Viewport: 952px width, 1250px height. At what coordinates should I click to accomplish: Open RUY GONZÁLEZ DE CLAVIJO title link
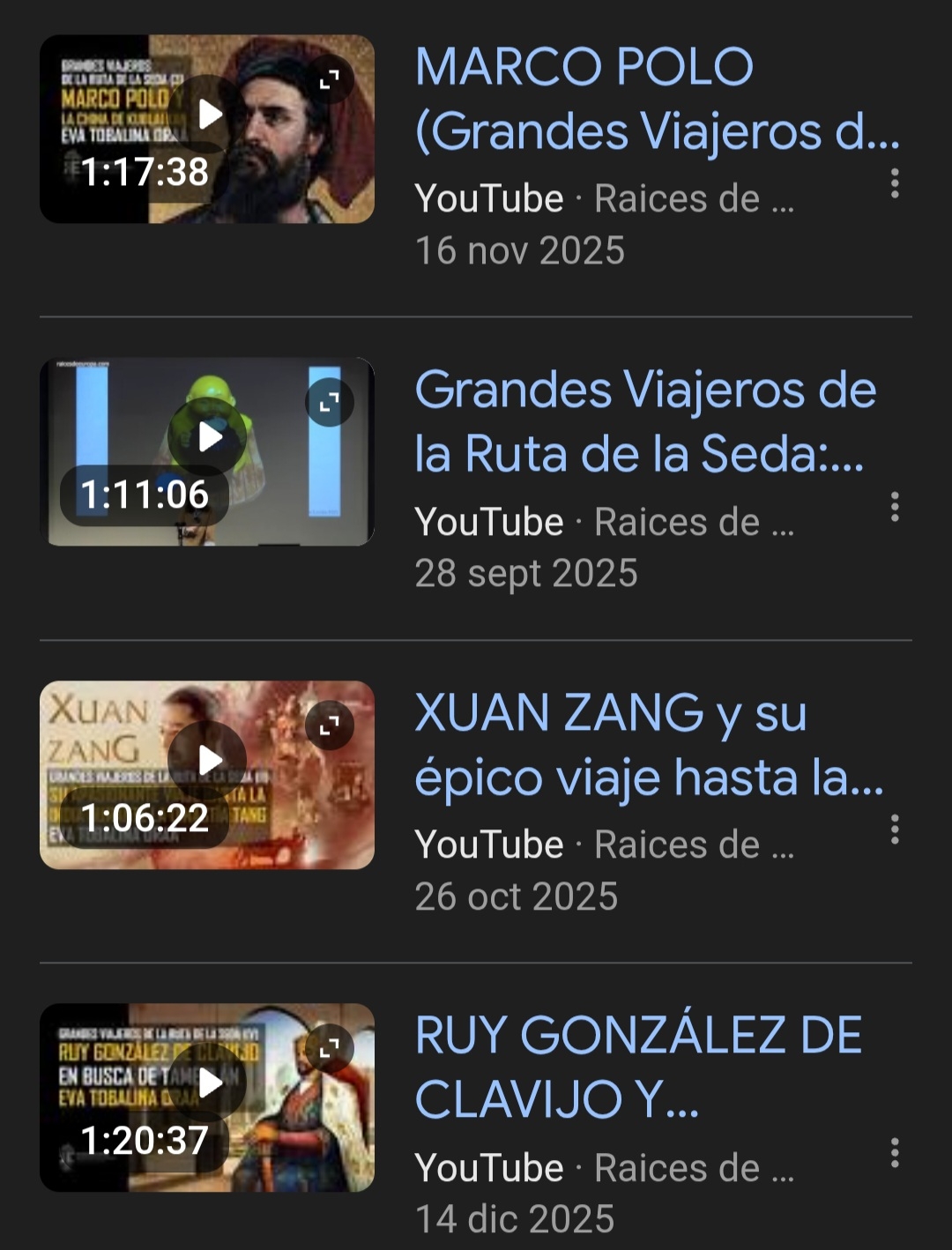[x=637, y=1067]
